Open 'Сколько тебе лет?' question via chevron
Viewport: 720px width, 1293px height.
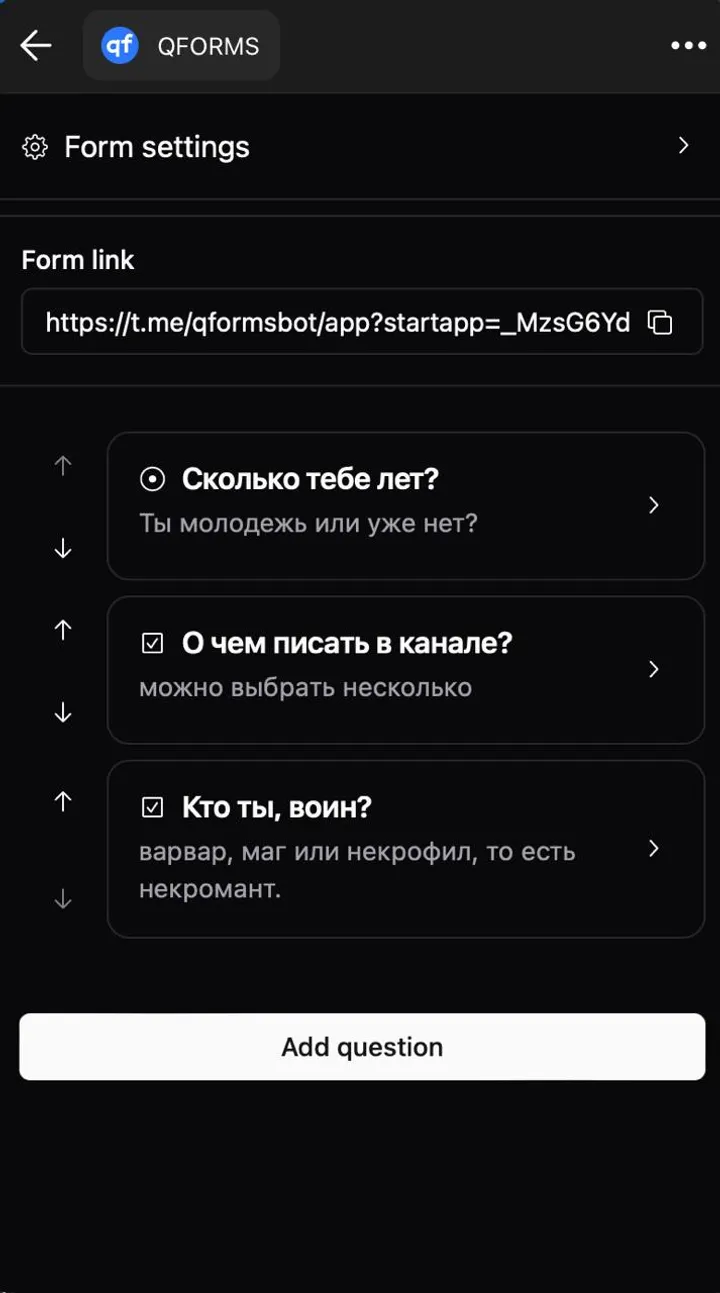654,505
